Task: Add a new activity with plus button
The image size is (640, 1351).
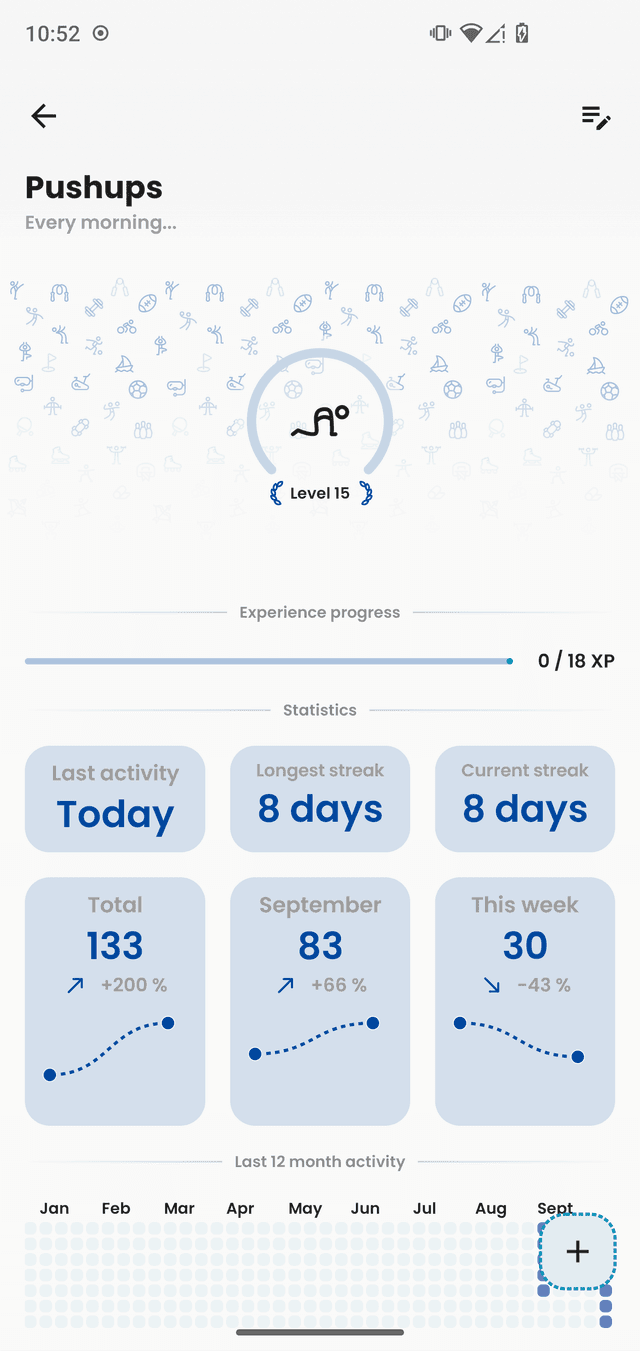Action: coord(577,1251)
